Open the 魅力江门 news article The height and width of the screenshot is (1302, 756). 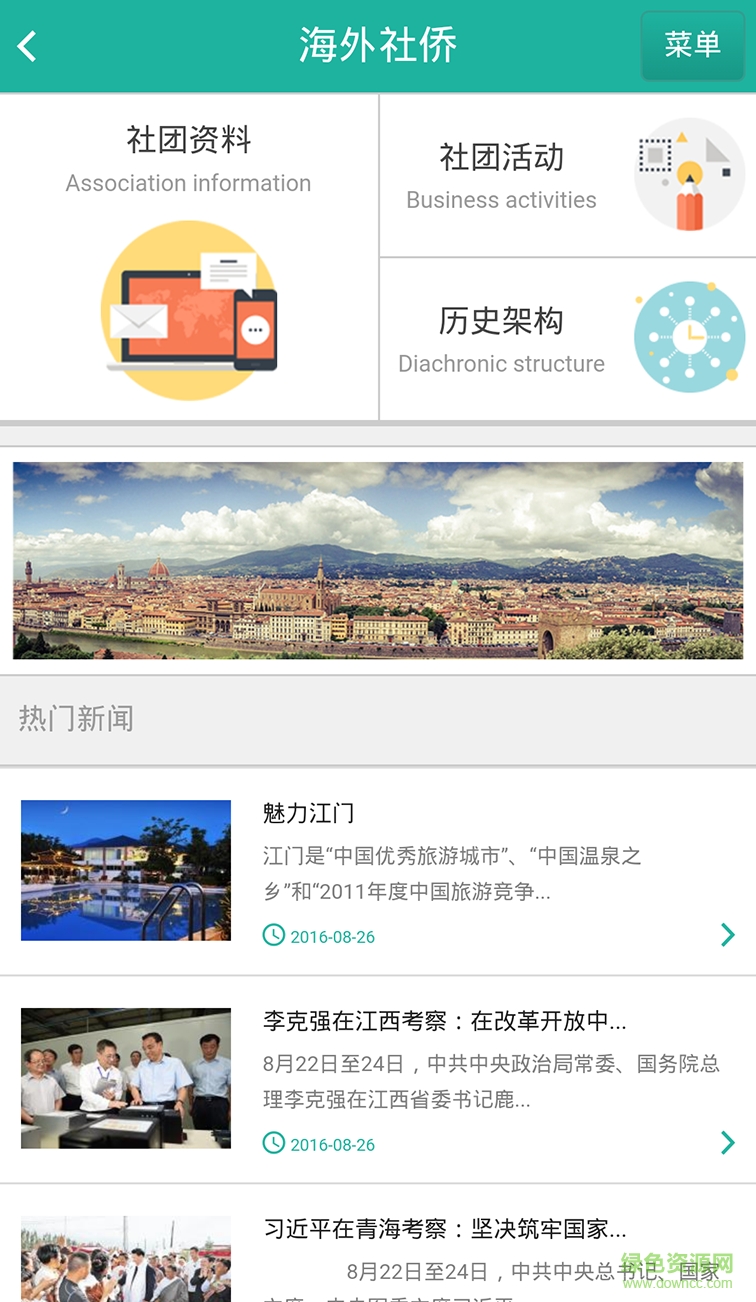coord(378,871)
